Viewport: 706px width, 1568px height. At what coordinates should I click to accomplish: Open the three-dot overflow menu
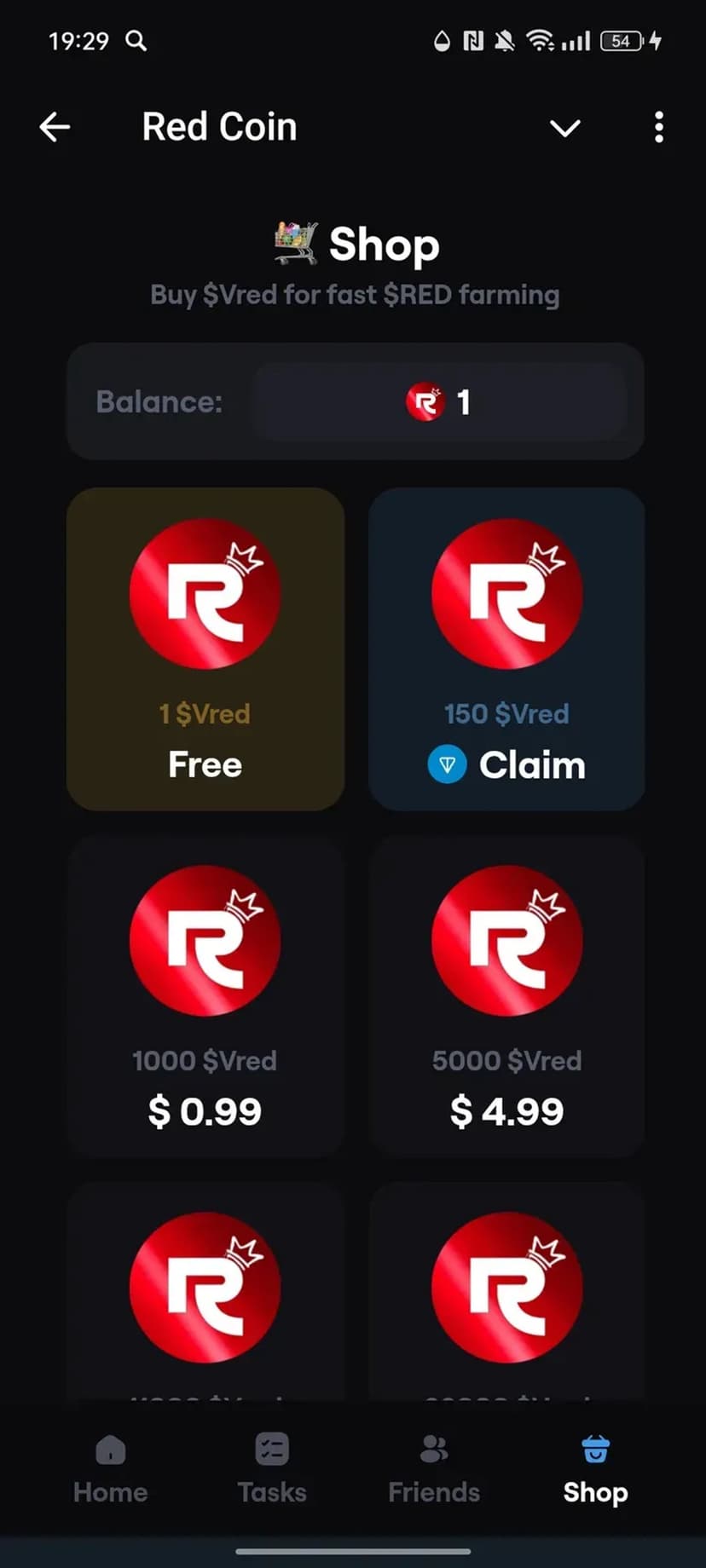[x=658, y=128]
